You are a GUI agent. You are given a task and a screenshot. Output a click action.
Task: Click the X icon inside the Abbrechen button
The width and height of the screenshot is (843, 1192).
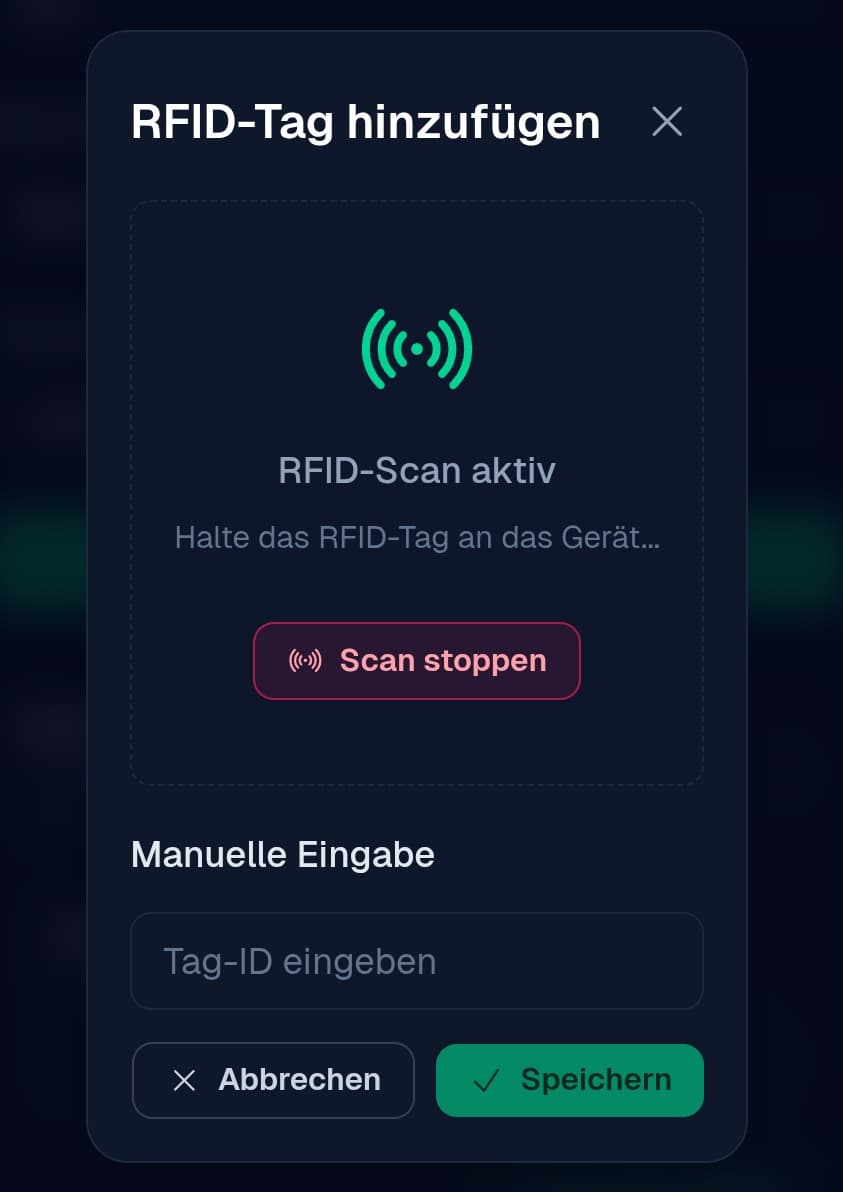point(184,1080)
